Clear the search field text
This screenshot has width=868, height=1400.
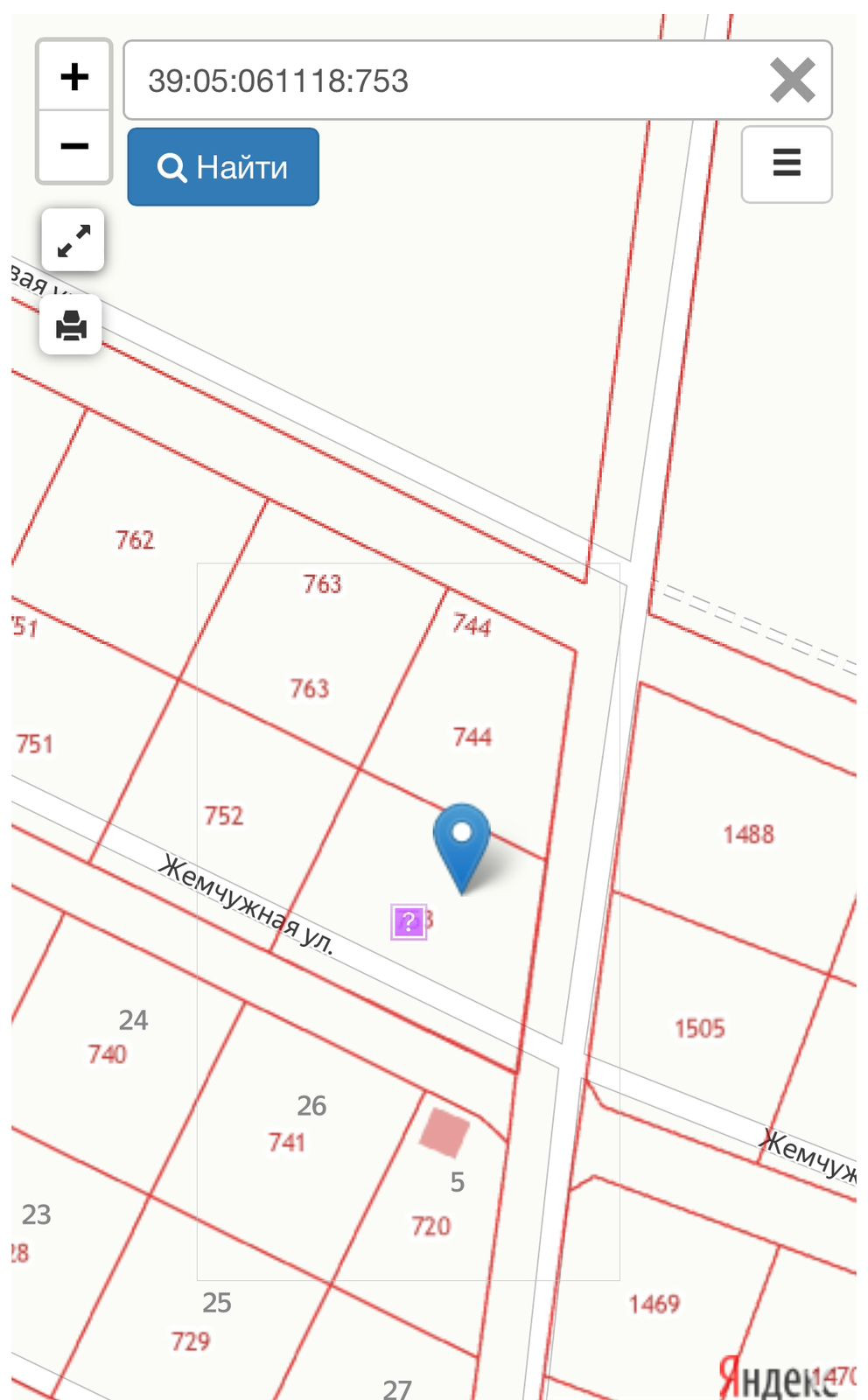[792, 80]
